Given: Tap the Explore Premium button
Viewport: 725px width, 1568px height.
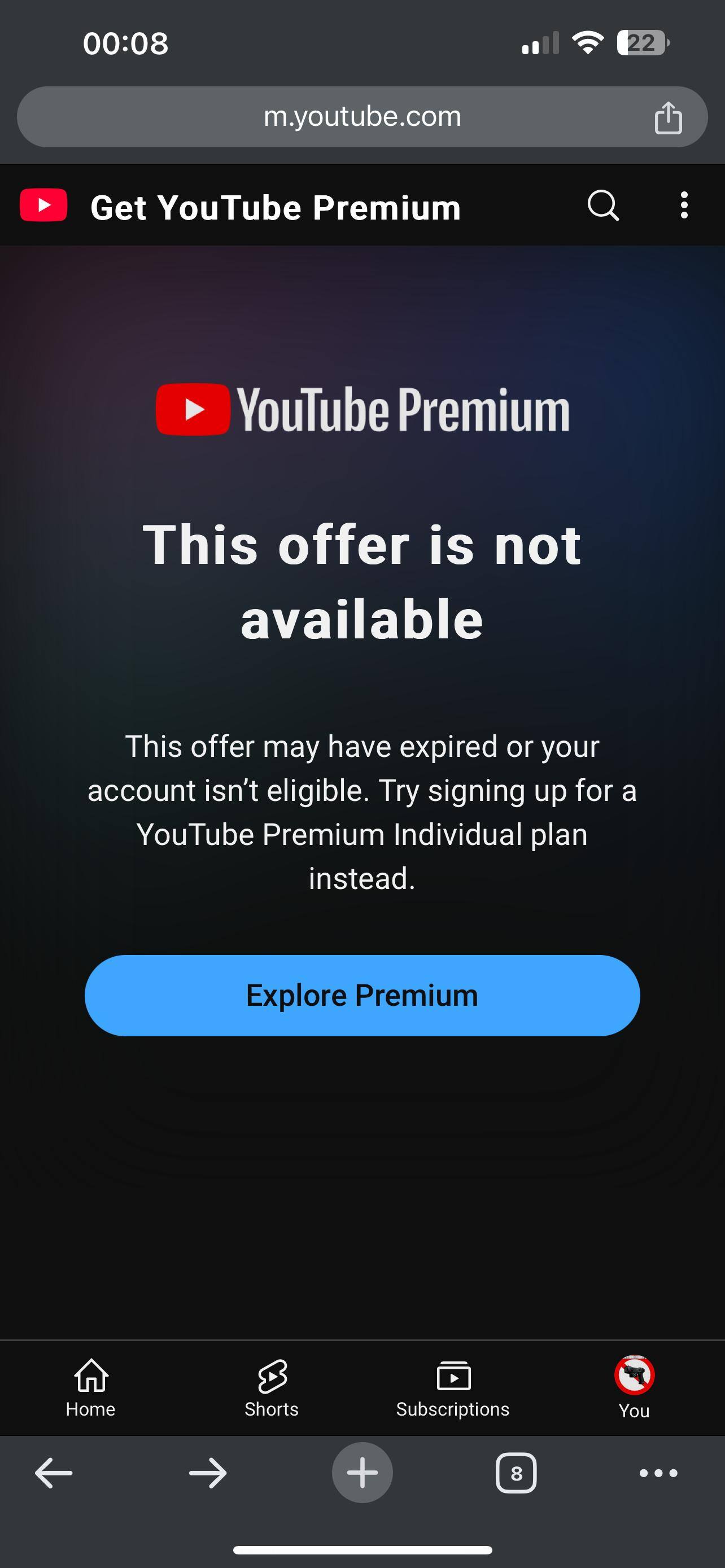Looking at the screenshot, I should point(362,995).
